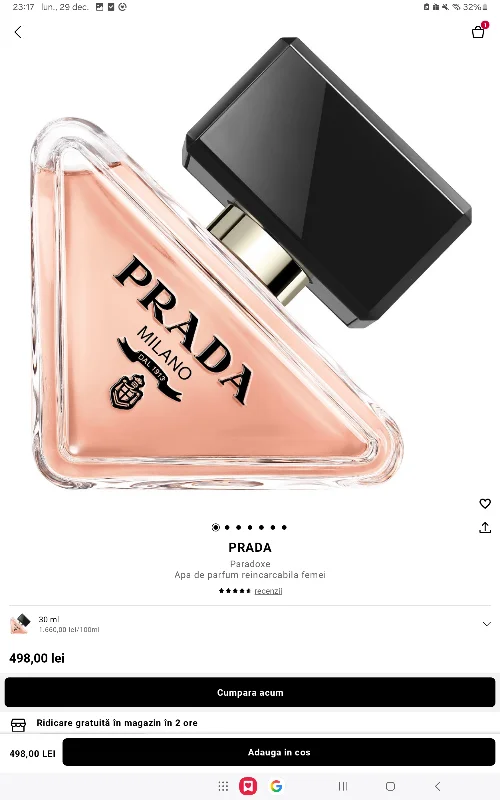This screenshot has height=800, width=500.
Task: Select the image carousel page dots
Action: click(x=250, y=527)
